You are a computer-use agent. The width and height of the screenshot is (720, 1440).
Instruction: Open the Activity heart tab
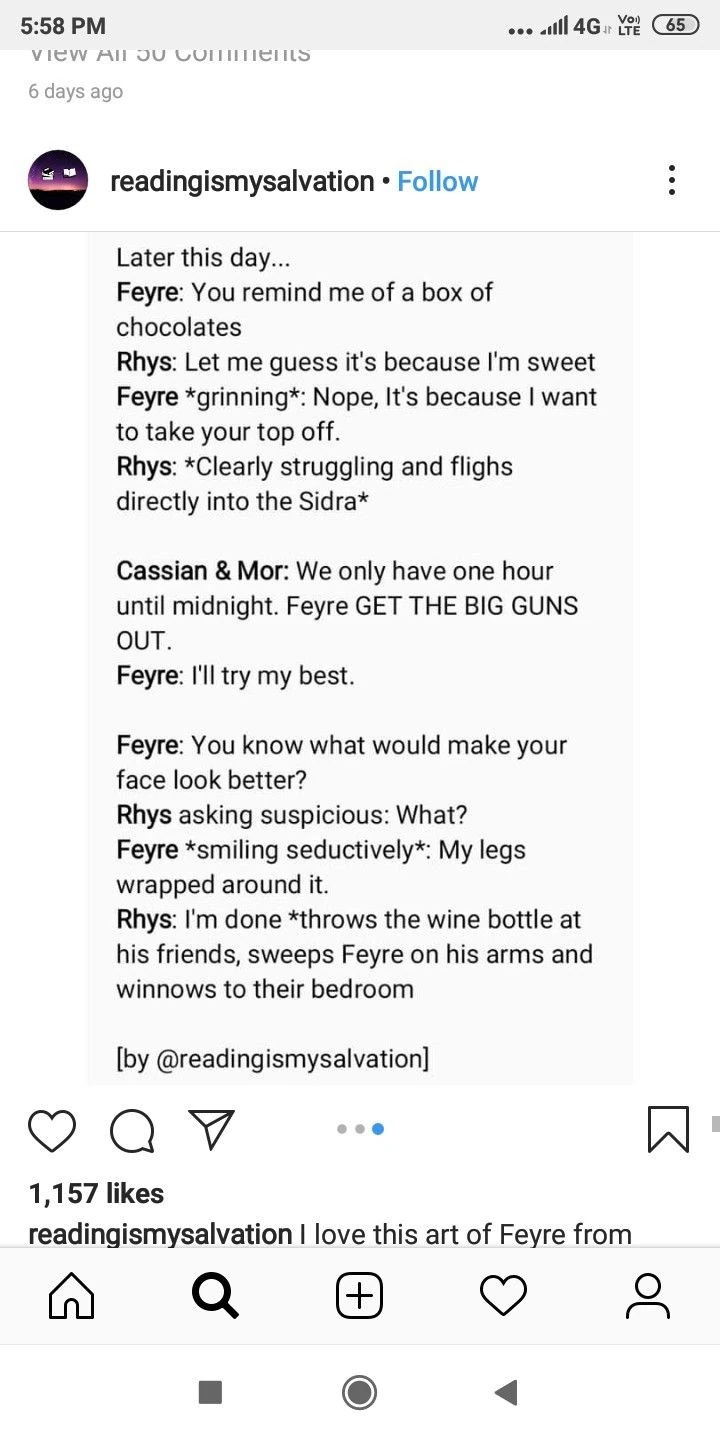(503, 1296)
